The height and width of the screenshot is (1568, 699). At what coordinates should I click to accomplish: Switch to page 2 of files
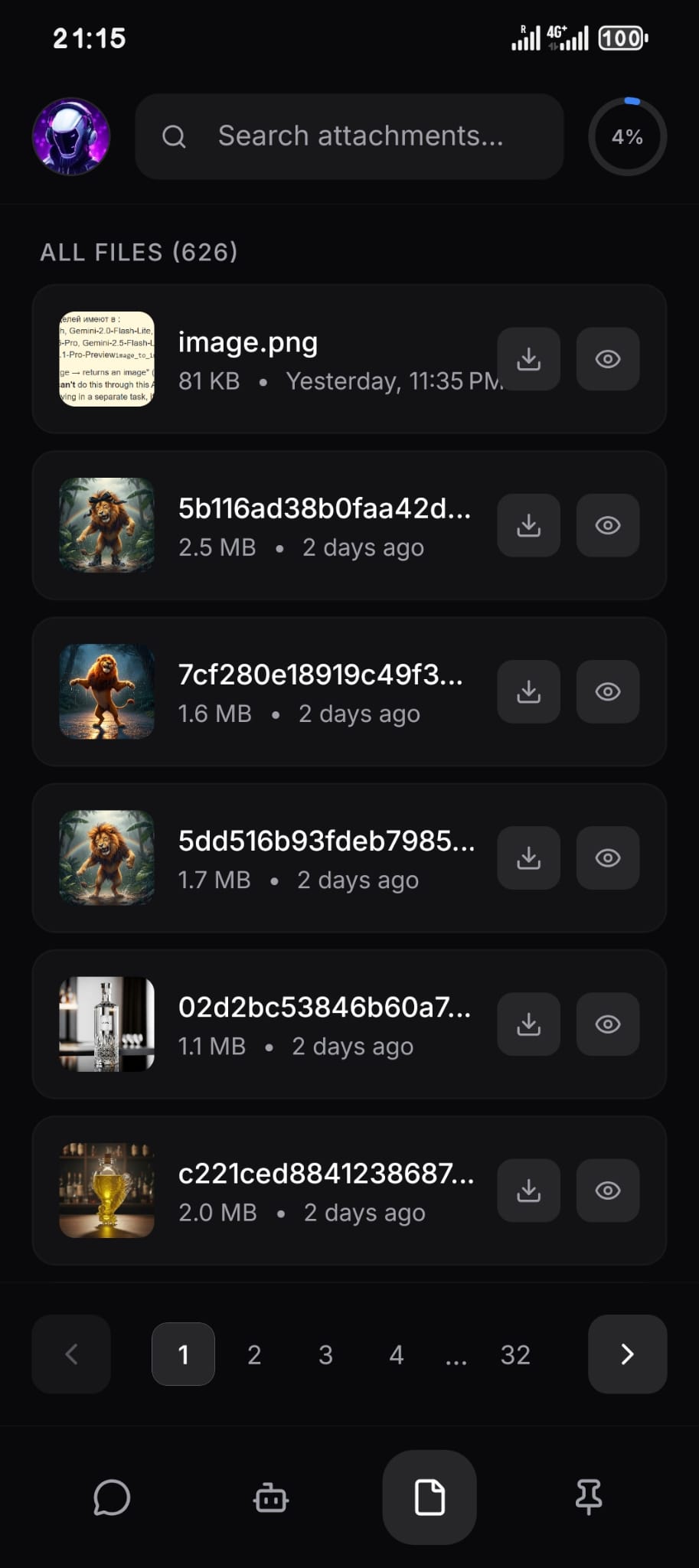(x=254, y=1354)
